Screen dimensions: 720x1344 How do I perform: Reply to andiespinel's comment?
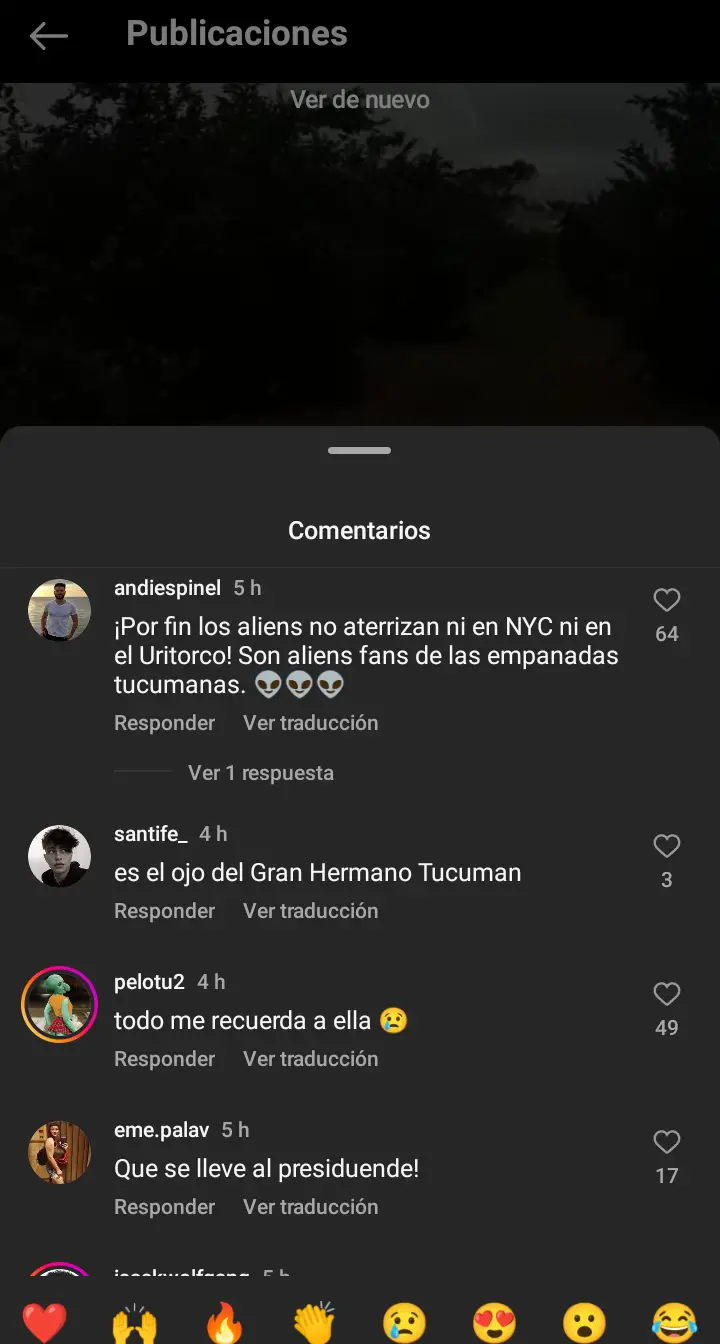(x=164, y=723)
